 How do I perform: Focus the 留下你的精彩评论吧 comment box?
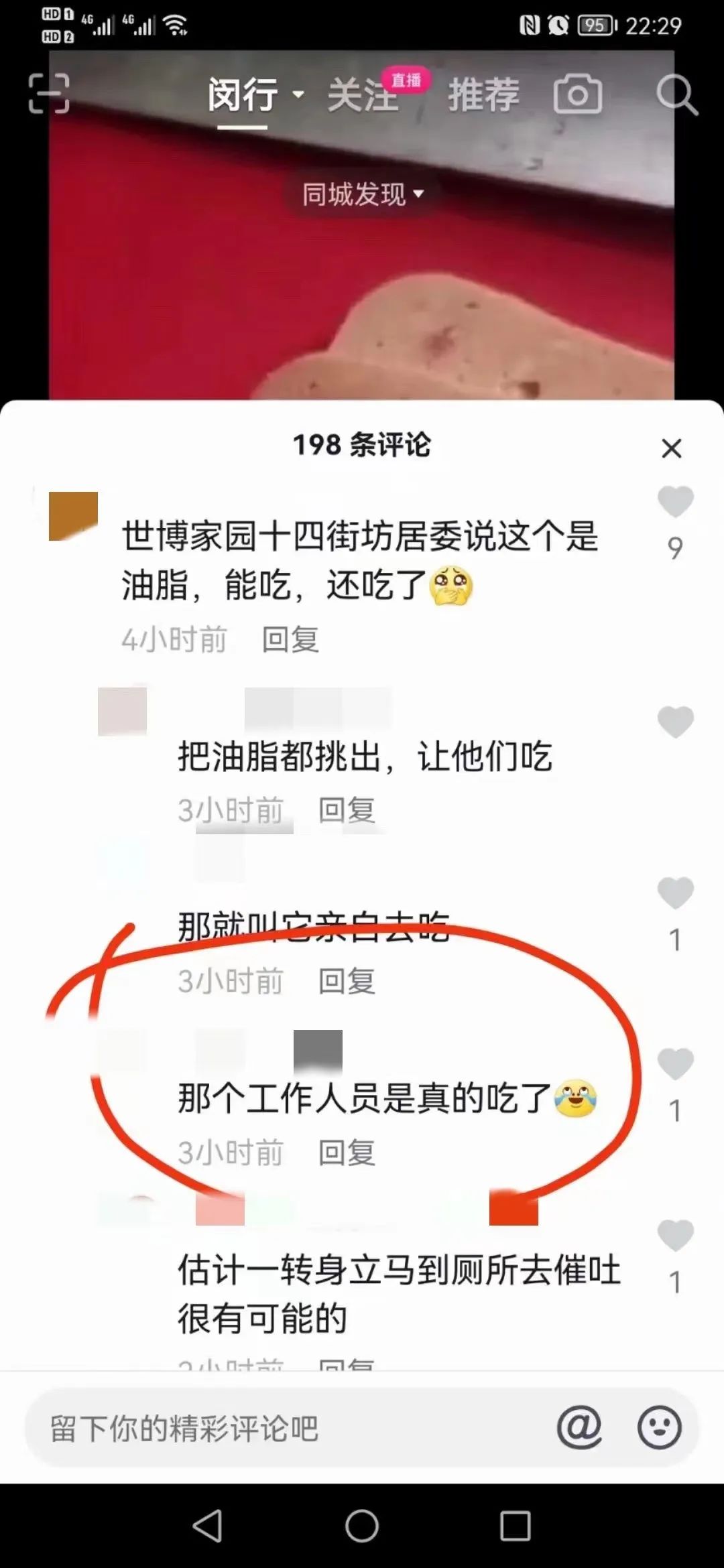282,1427
